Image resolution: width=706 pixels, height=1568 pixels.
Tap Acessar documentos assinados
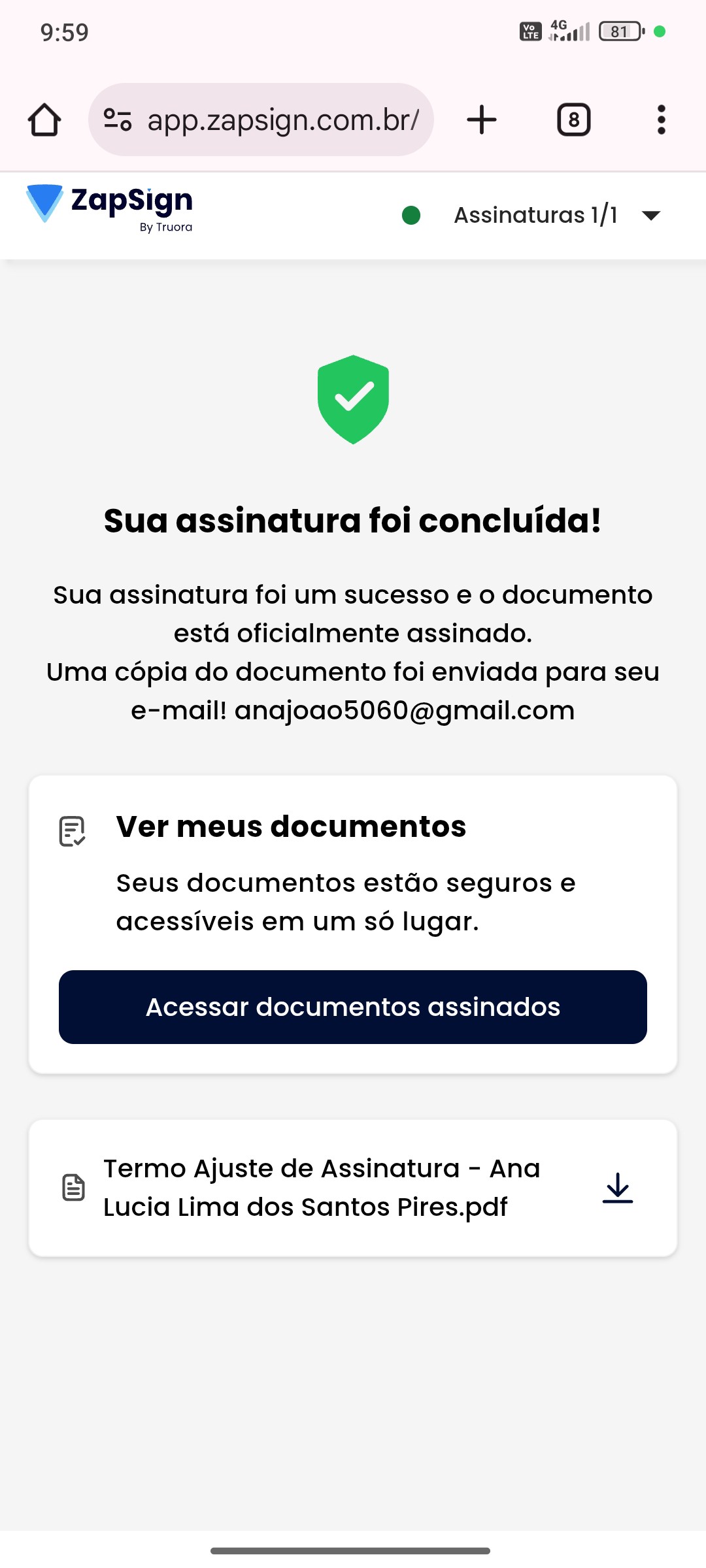click(353, 1007)
